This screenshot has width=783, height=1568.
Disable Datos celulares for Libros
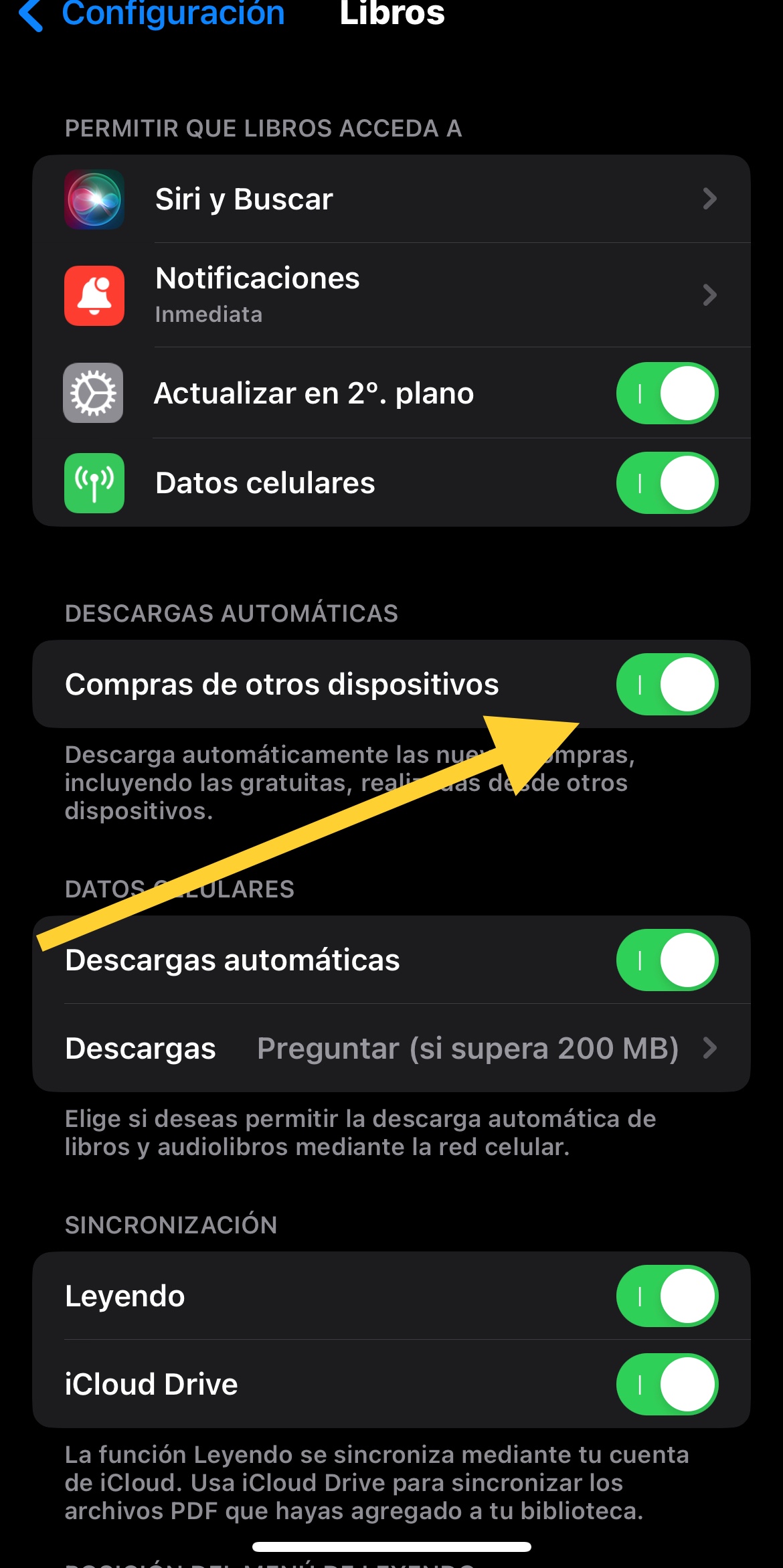coord(667,483)
